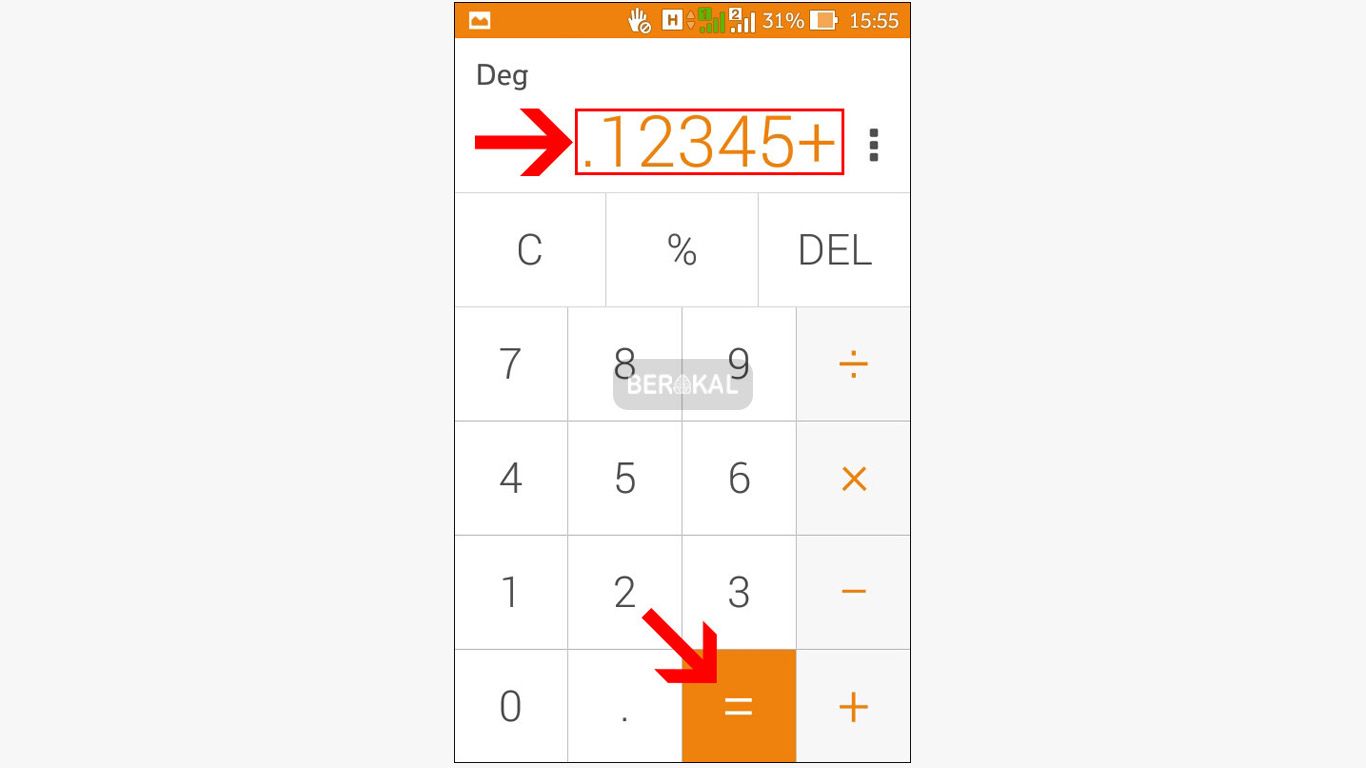1366x768 pixels.
Task: Enter digit 4
Action: [x=511, y=478]
